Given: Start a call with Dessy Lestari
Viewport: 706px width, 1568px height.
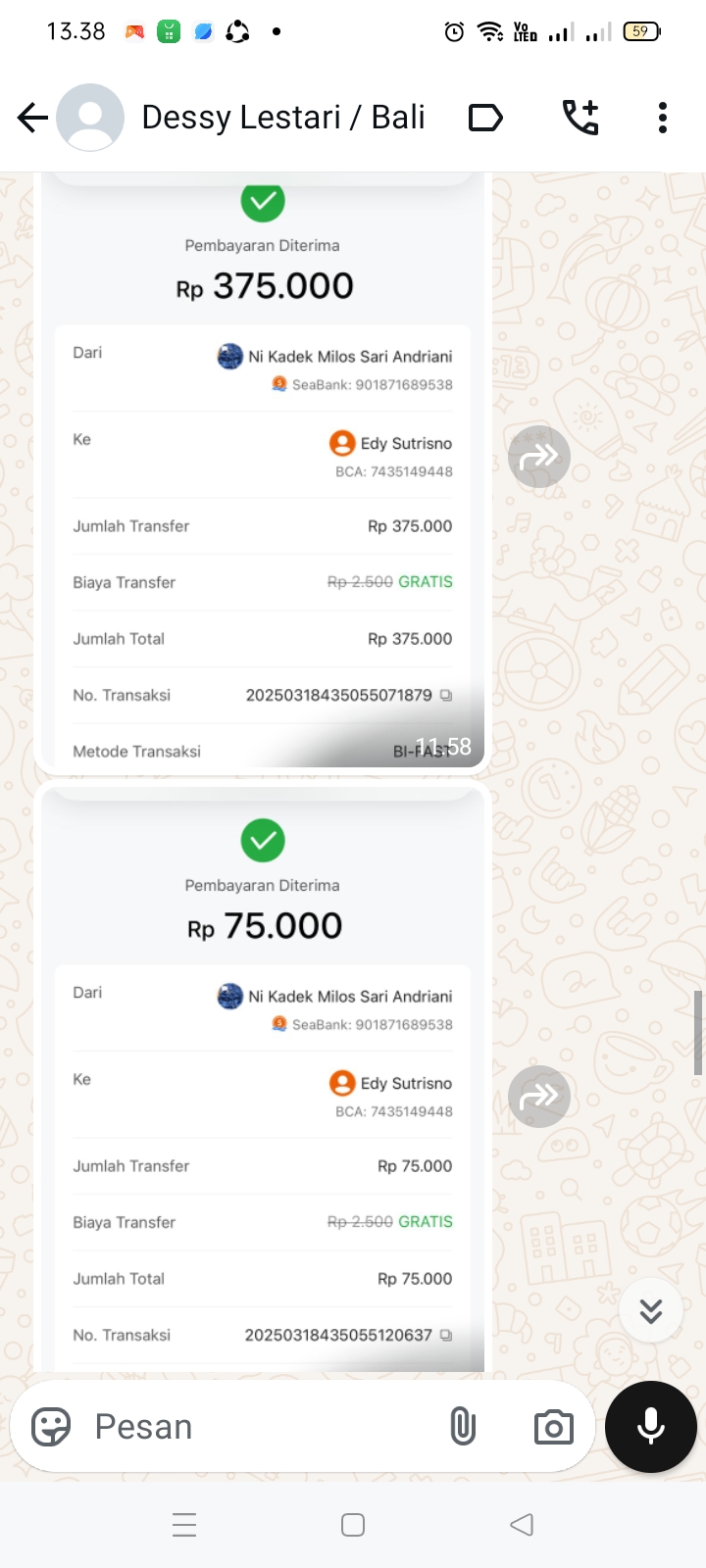Looking at the screenshot, I should pyautogui.click(x=580, y=118).
